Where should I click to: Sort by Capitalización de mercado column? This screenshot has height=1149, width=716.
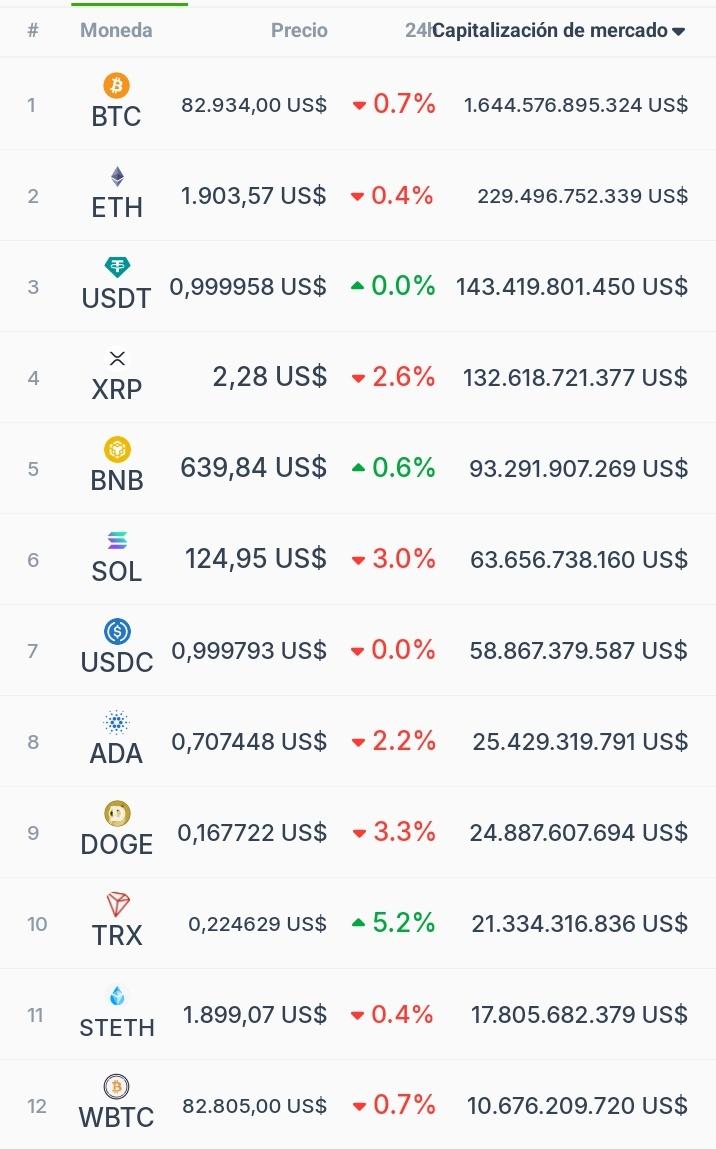coord(558,31)
